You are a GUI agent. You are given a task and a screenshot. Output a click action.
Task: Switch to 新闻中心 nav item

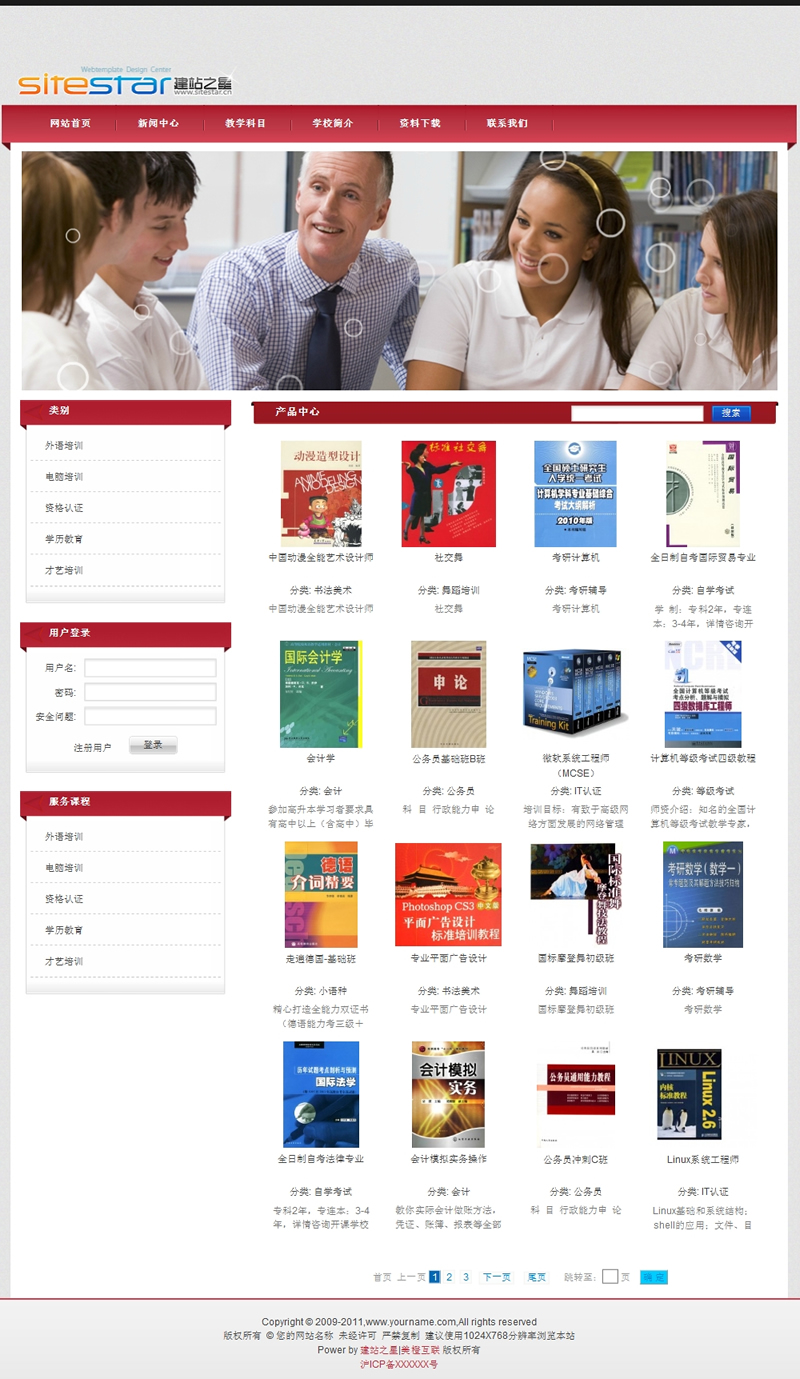click(x=158, y=124)
